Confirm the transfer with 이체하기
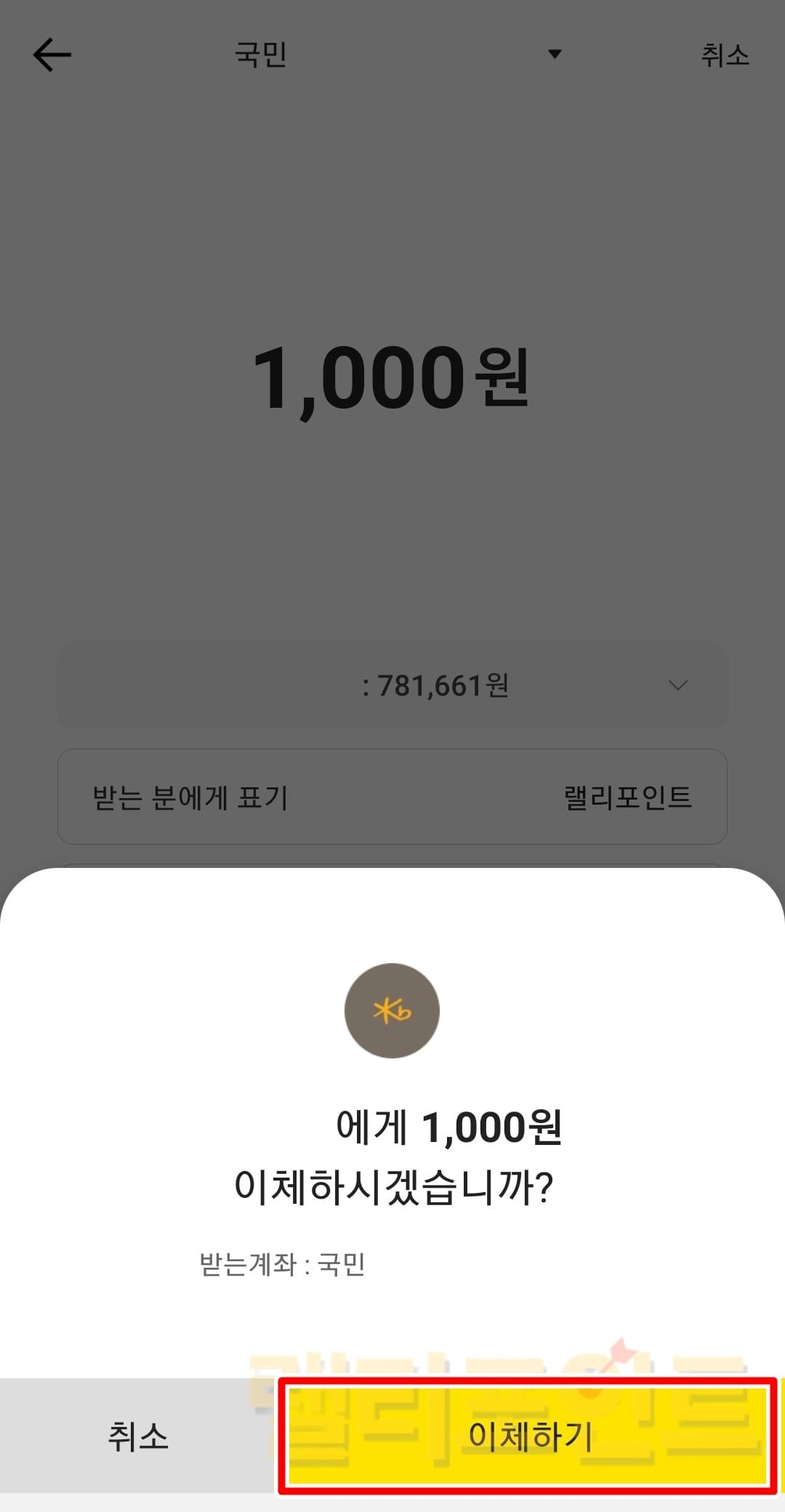Image resolution: width=785 pixels, height=1512 pixels. (528, 1436)
